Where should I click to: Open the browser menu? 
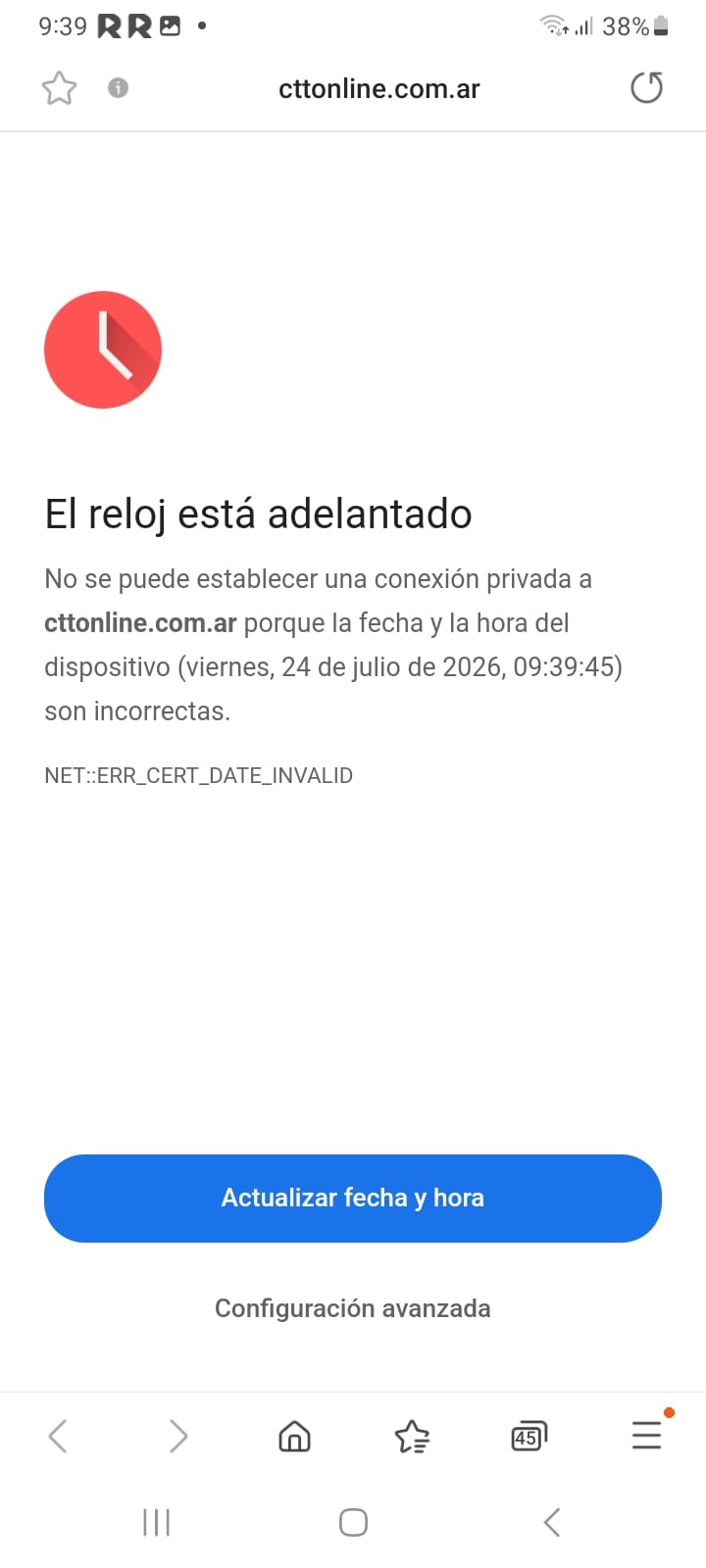(x=647, y=1435)
